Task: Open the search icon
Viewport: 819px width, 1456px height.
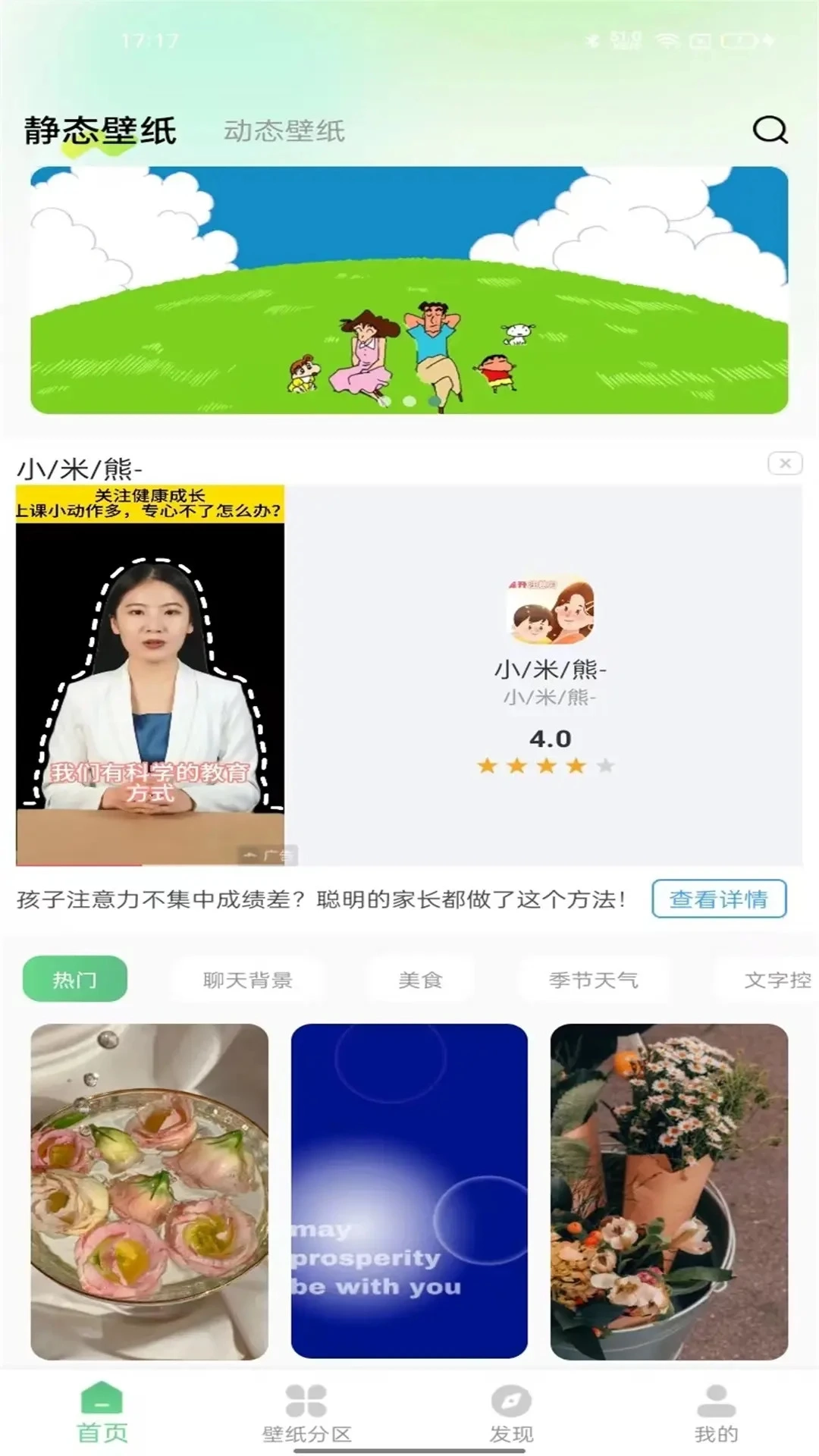Action: coord(769,130)
